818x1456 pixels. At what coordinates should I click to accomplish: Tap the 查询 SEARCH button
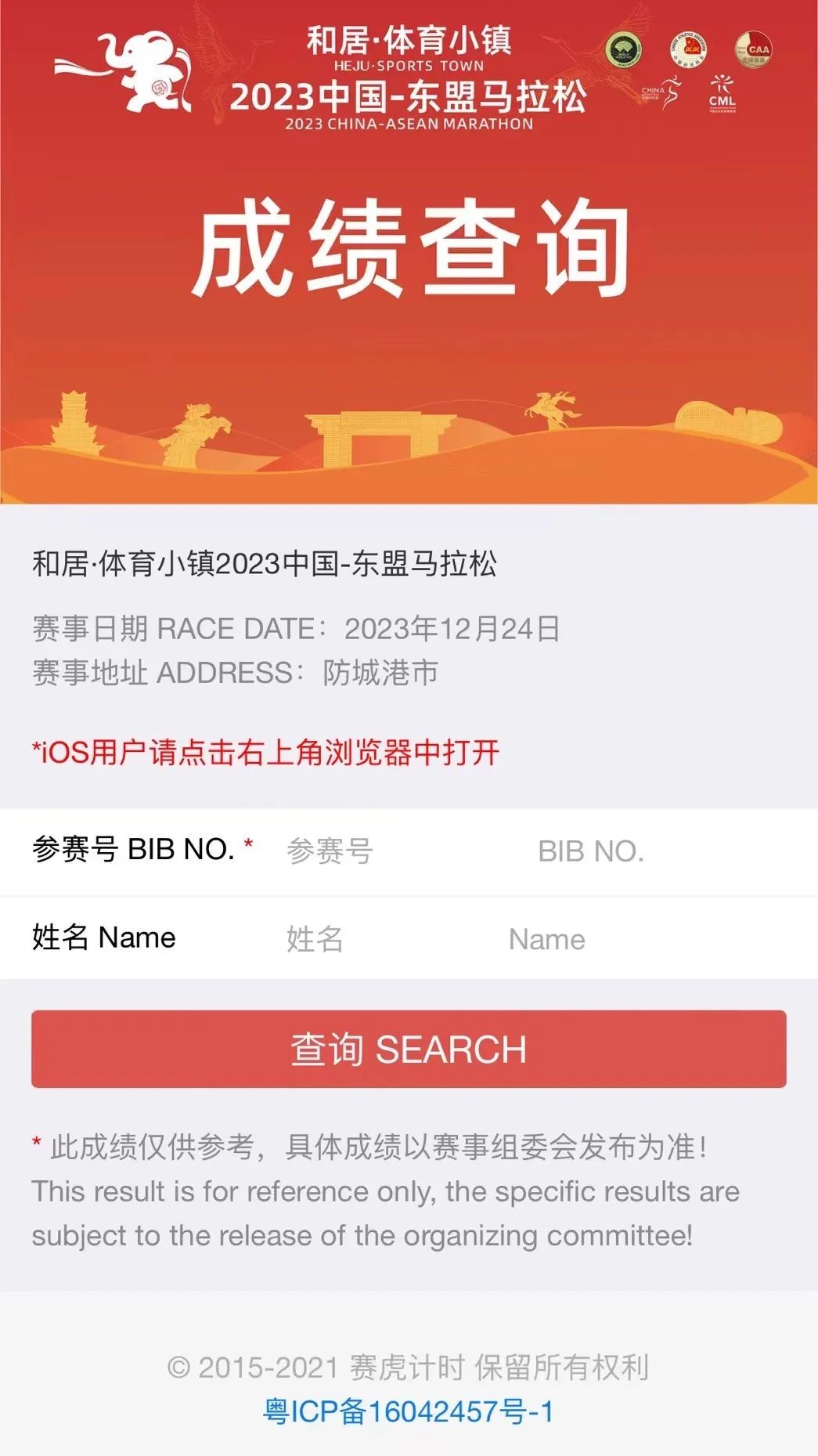point(409,1049)
